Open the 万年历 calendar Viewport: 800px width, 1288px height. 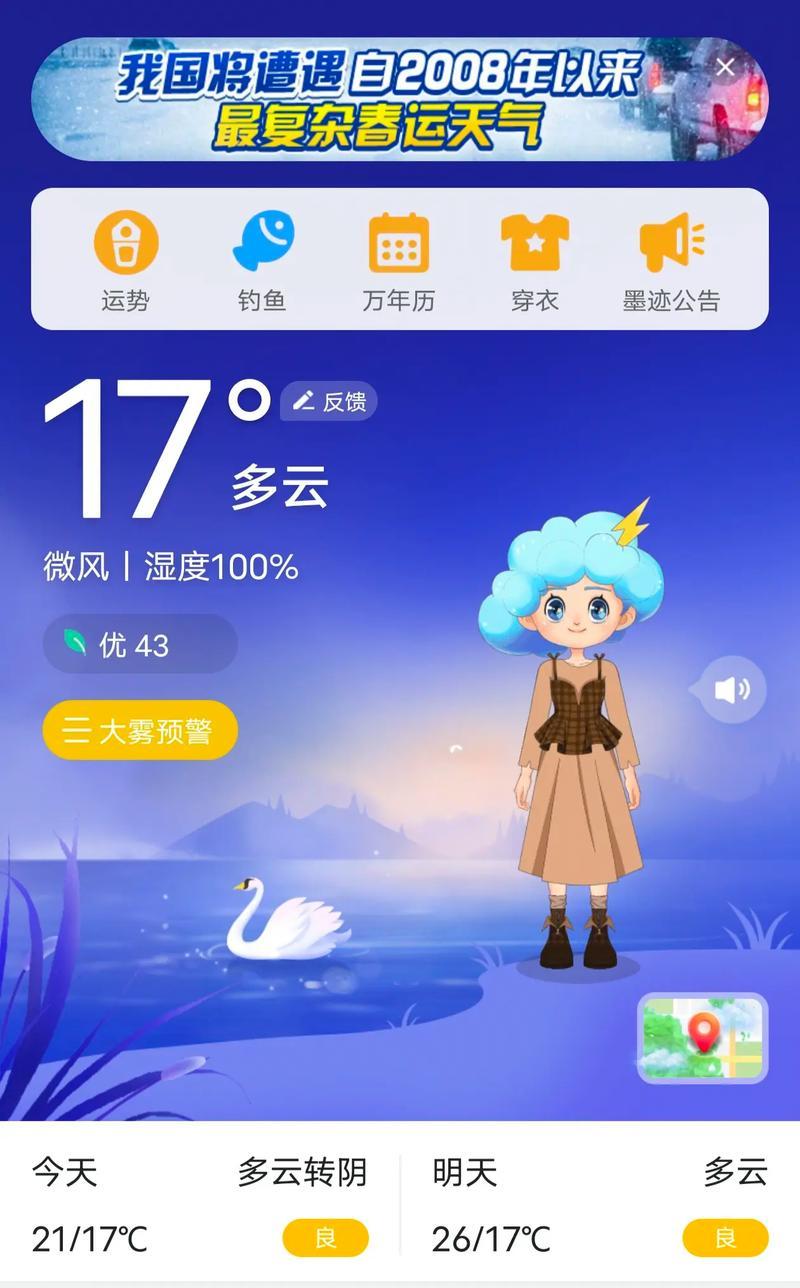(398, 260)
